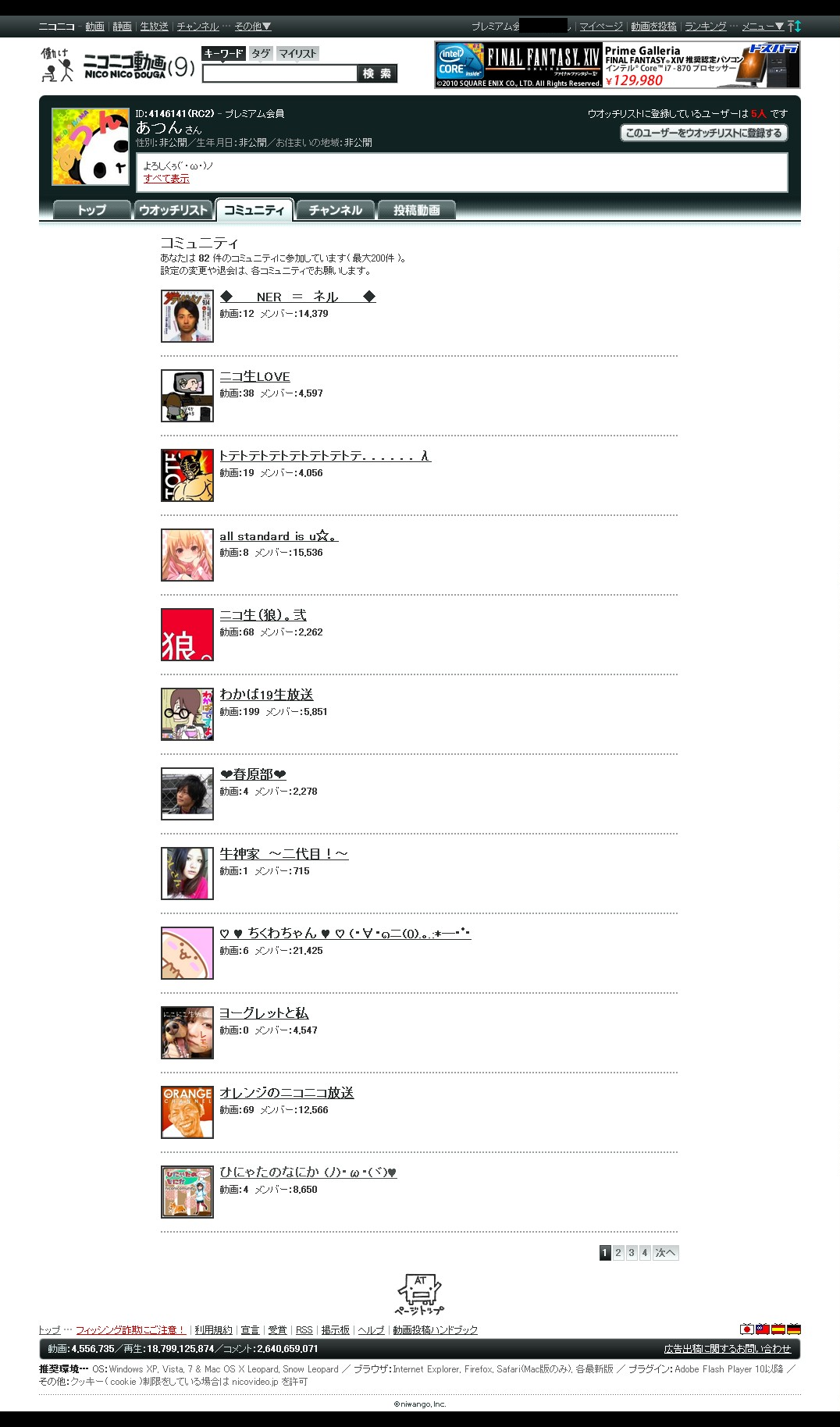Open ランキング in the top bar
The height and width of the screenshot is (1427, 840).
click(706, 27)
